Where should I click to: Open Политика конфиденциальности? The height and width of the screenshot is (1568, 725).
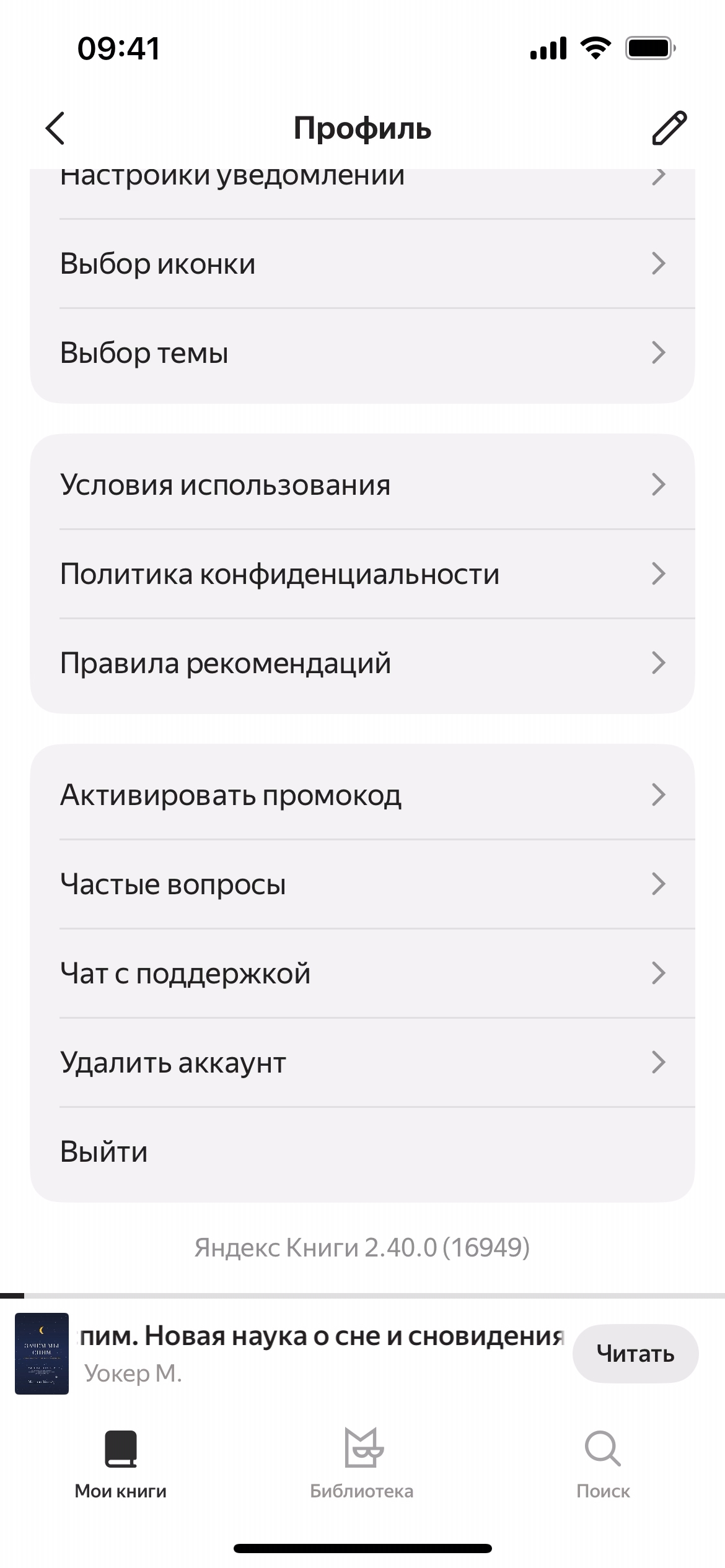362,573
